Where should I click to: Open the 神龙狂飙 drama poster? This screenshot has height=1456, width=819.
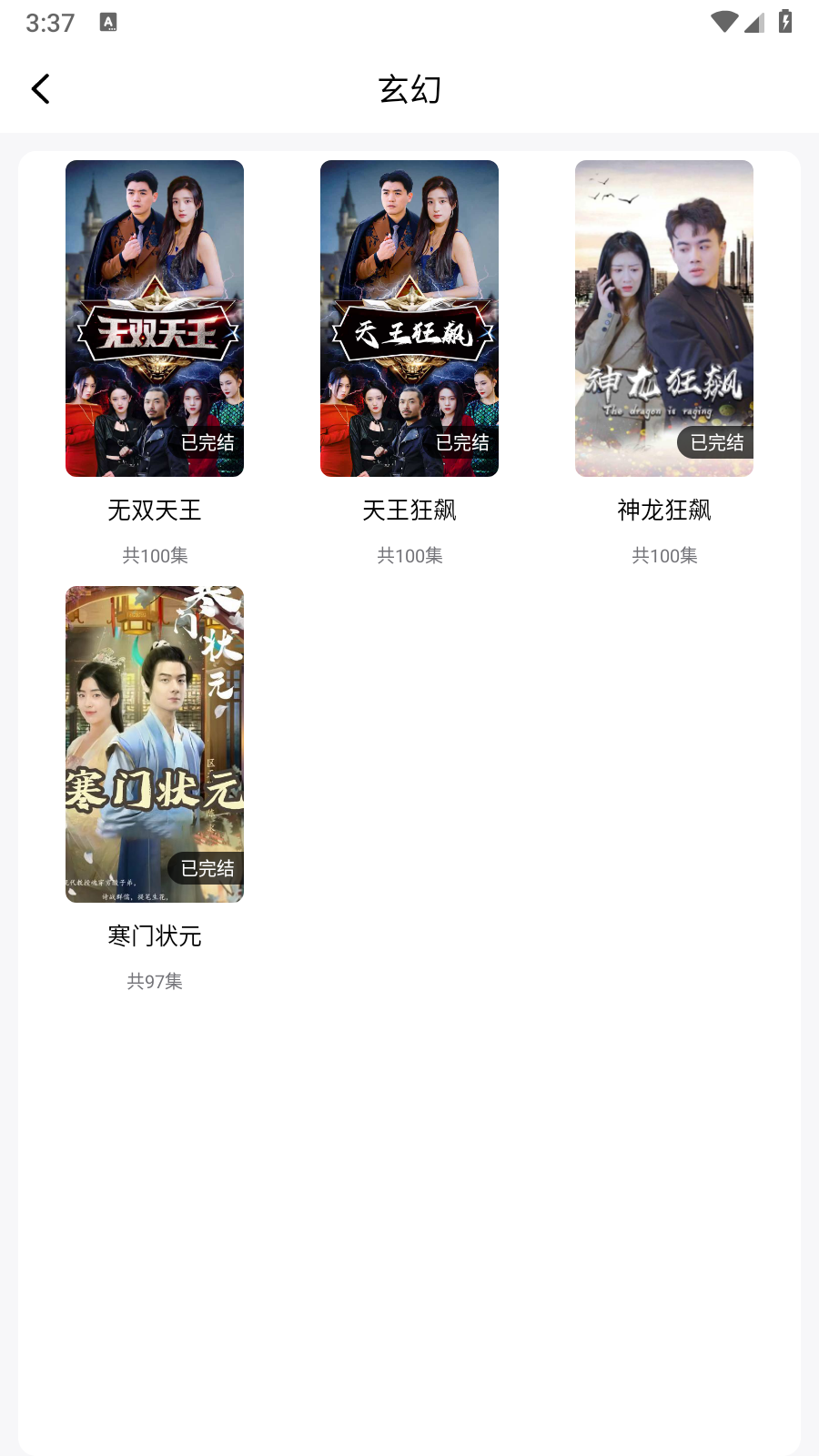point(663,318)
